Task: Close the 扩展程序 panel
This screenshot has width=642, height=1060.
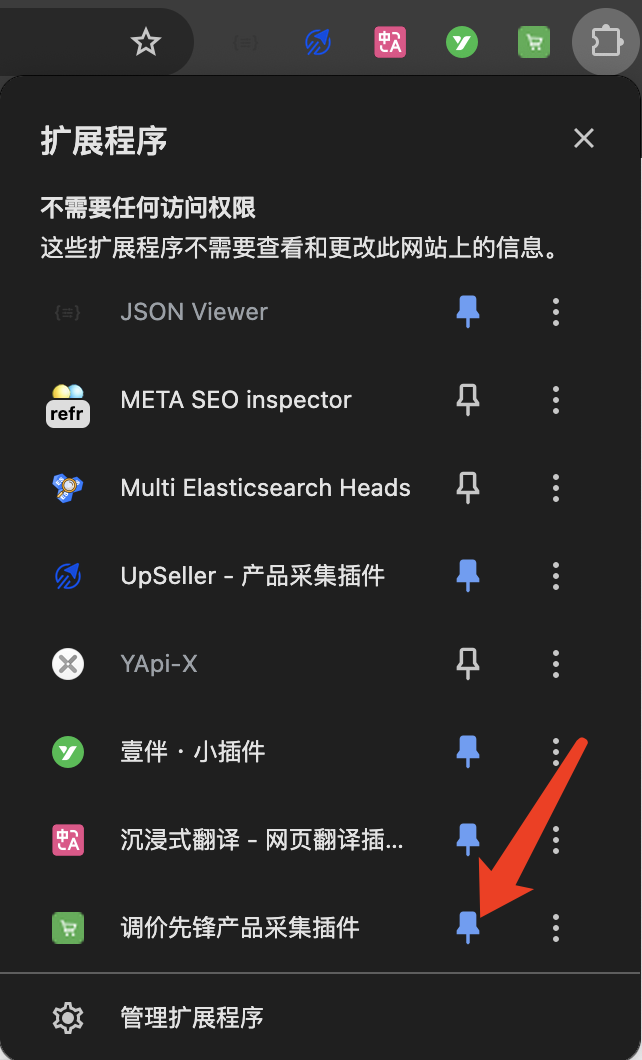Action: (x=584, y=139)
